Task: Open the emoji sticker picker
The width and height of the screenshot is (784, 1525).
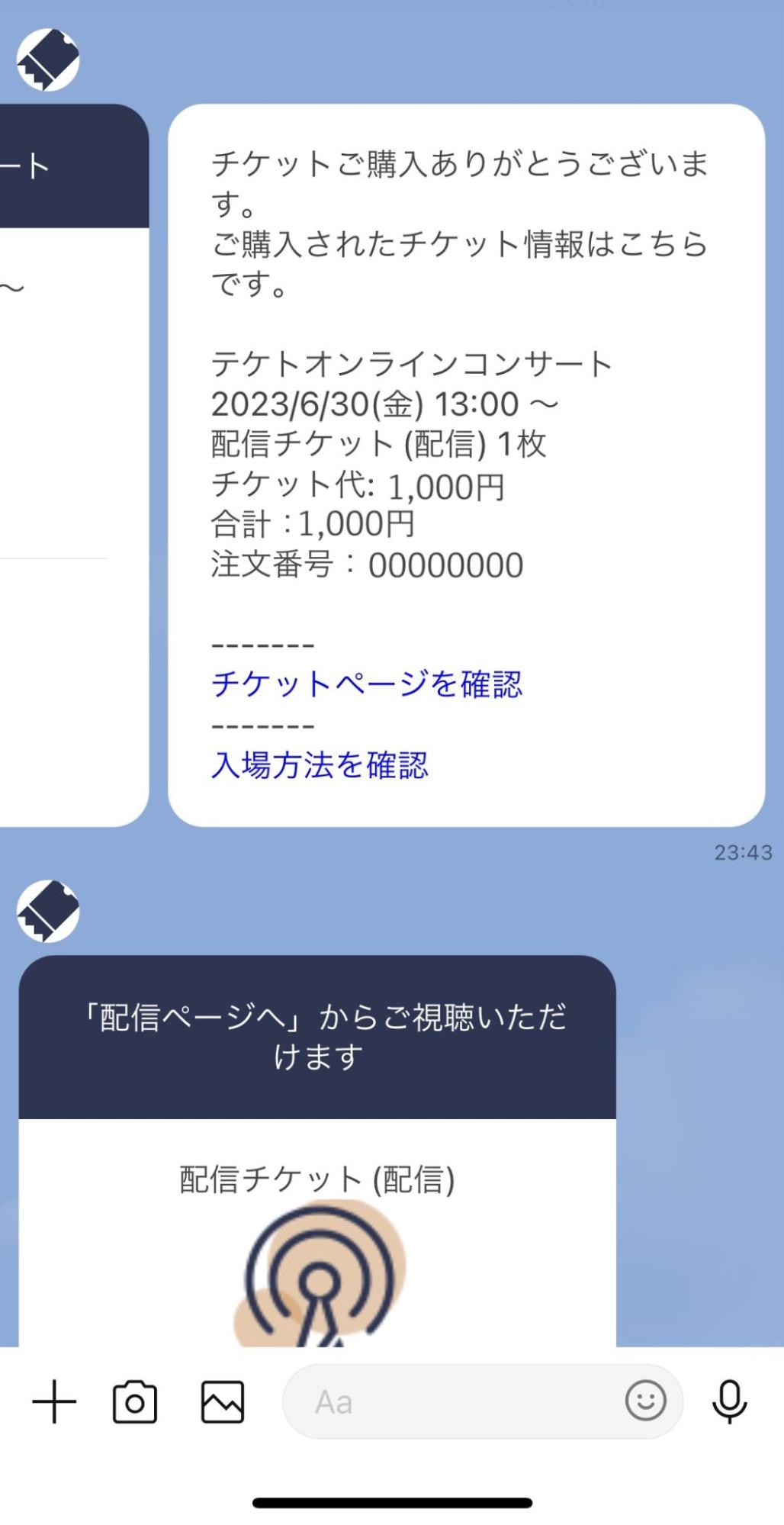Action: [x=645, y=1401]
